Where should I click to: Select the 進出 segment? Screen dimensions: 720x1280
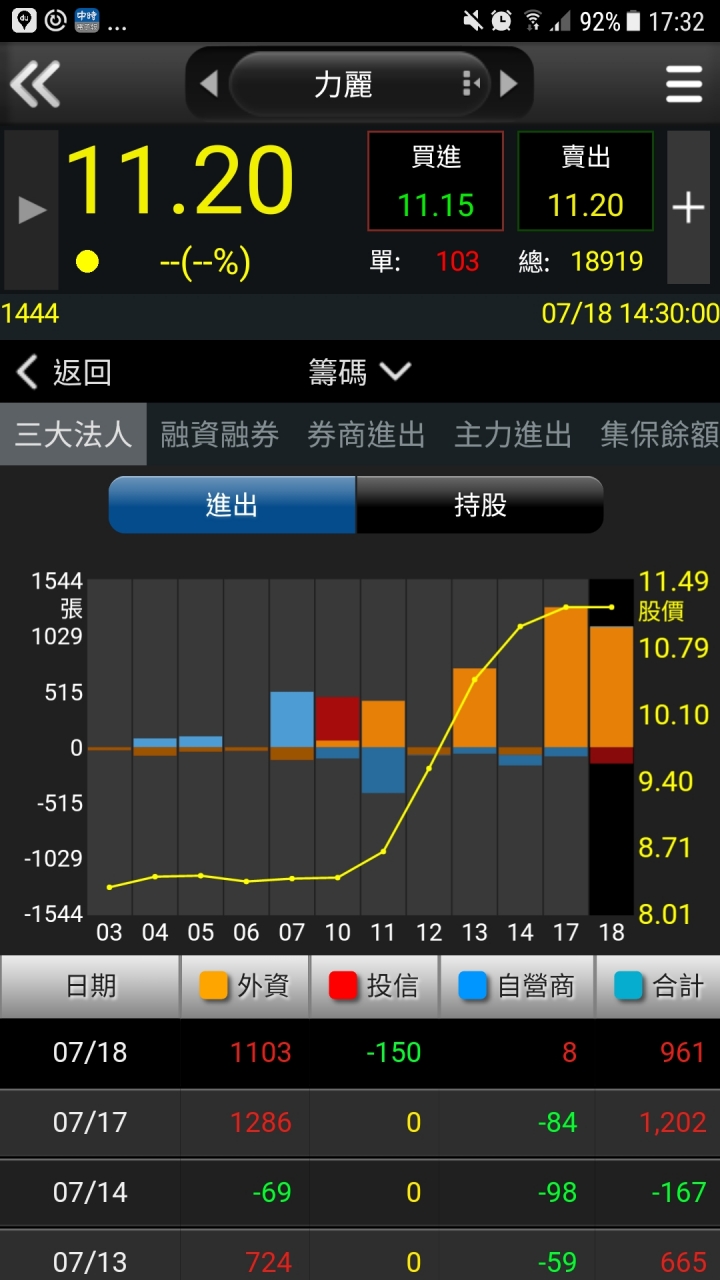point(232,505)
